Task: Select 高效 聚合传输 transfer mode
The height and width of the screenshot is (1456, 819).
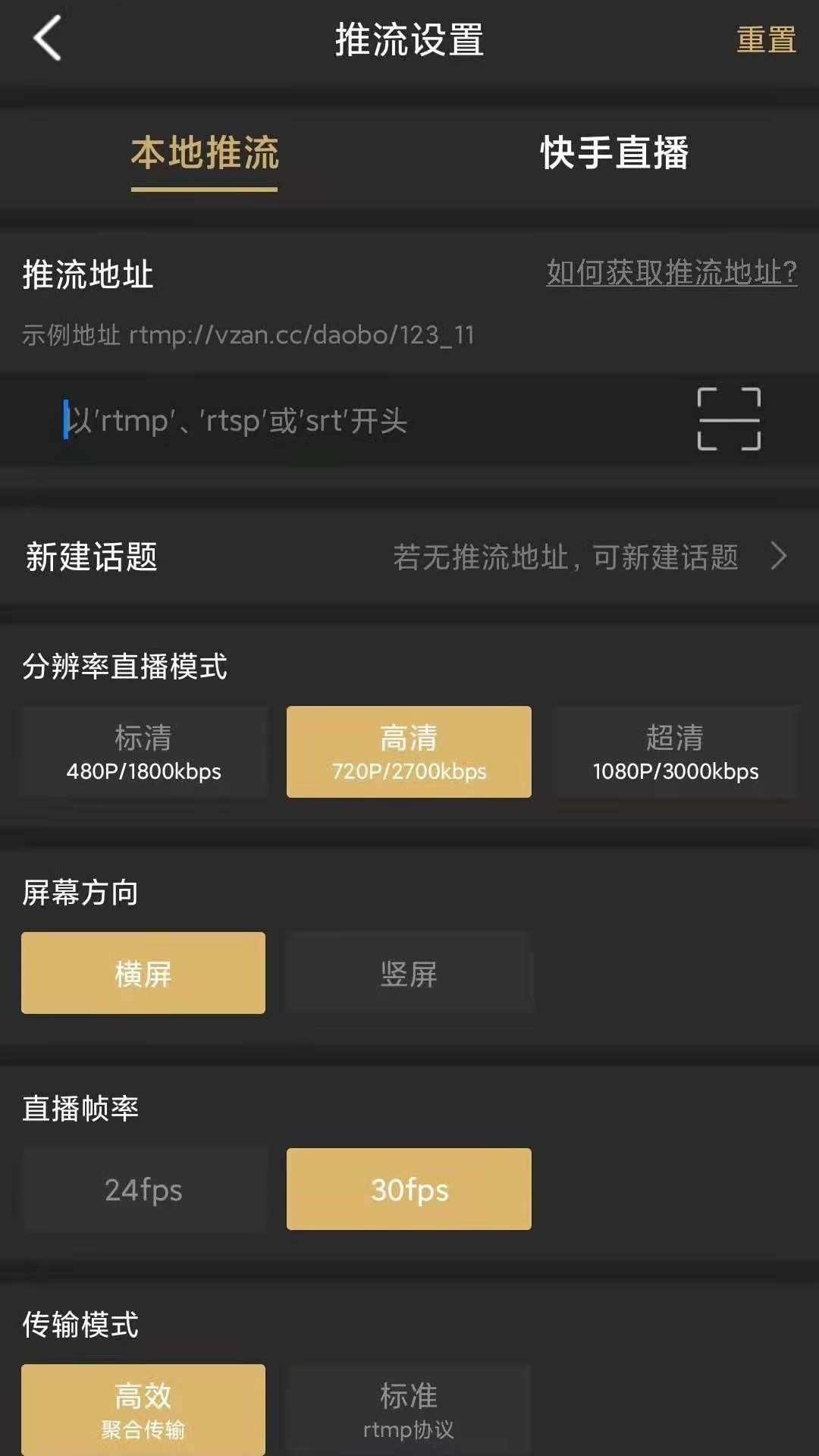Action: 143,1410
